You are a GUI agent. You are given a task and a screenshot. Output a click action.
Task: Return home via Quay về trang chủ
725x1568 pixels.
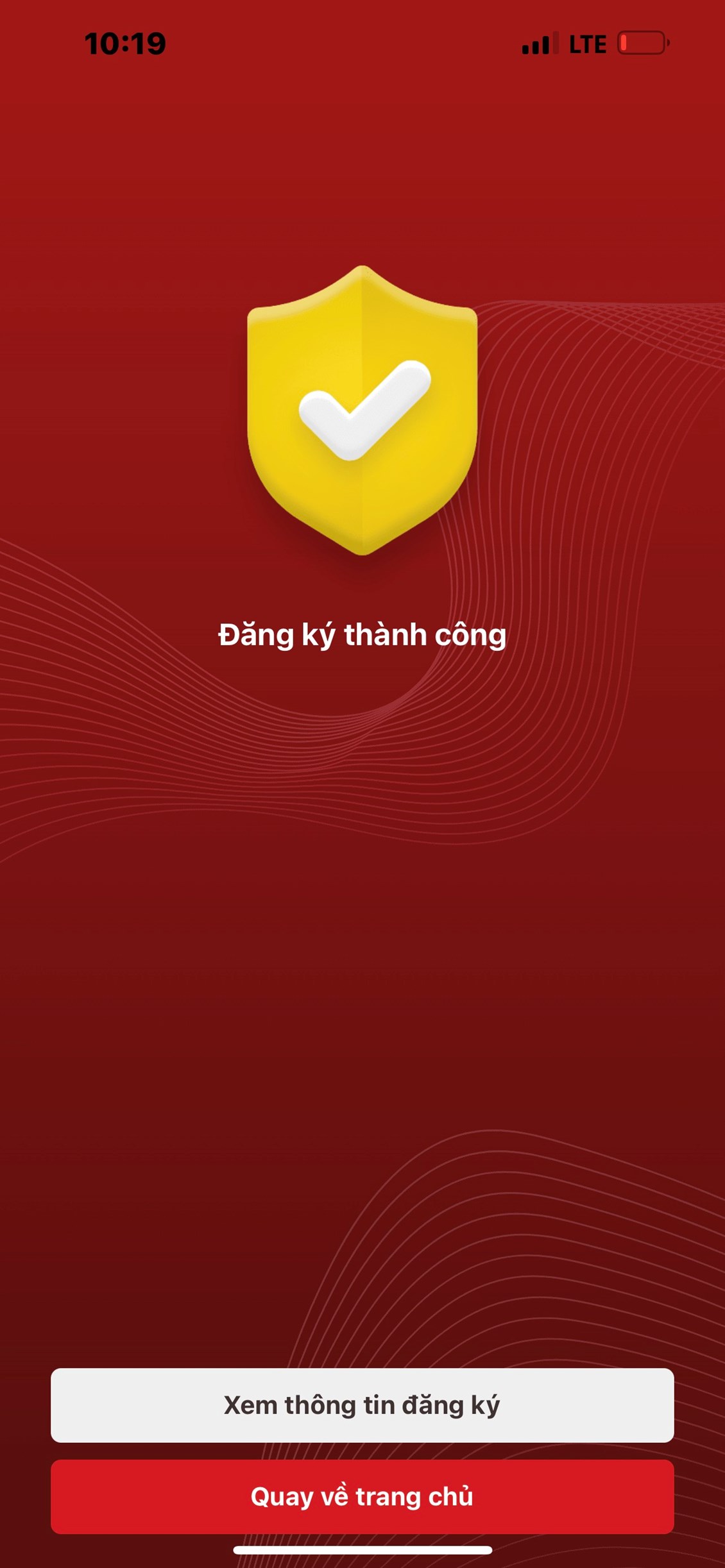tap(362, 1496)
